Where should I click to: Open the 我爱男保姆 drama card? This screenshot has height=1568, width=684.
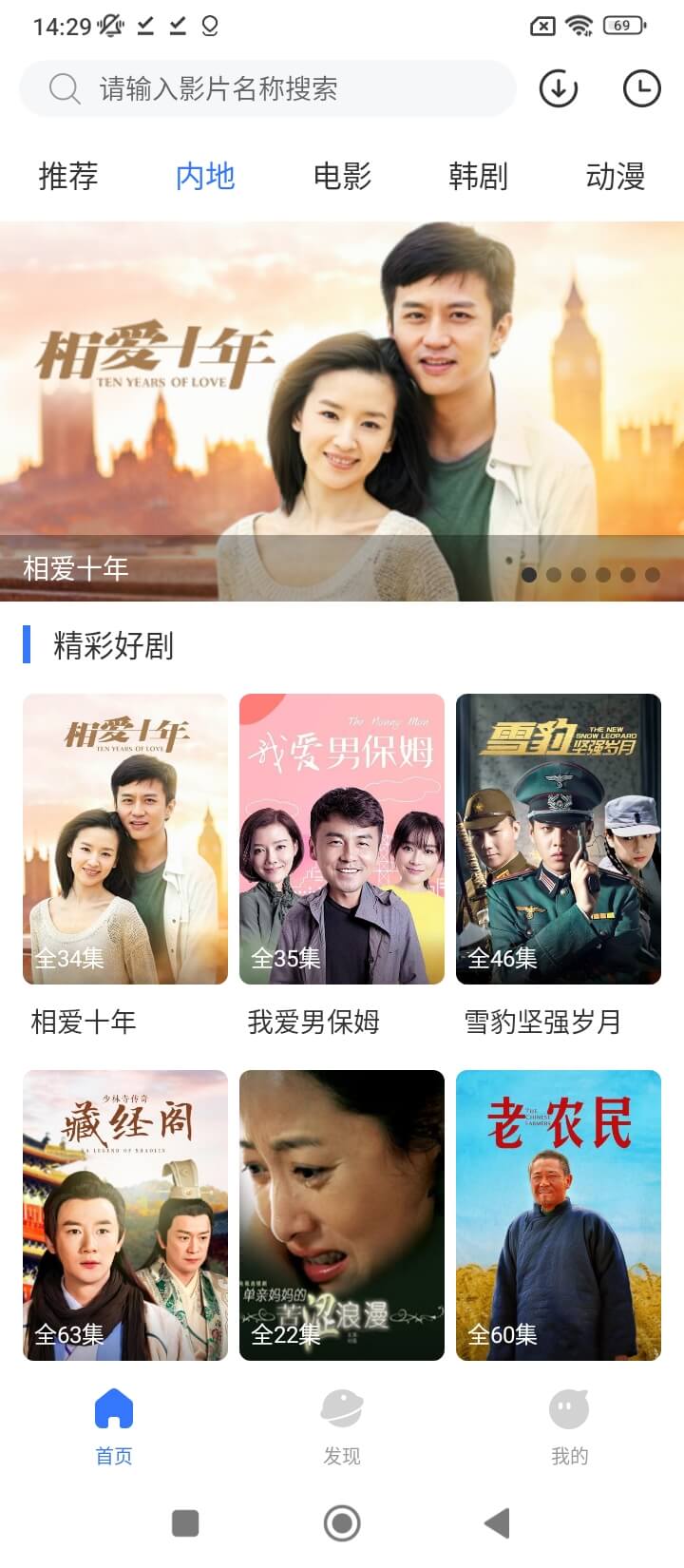(342, 839)
